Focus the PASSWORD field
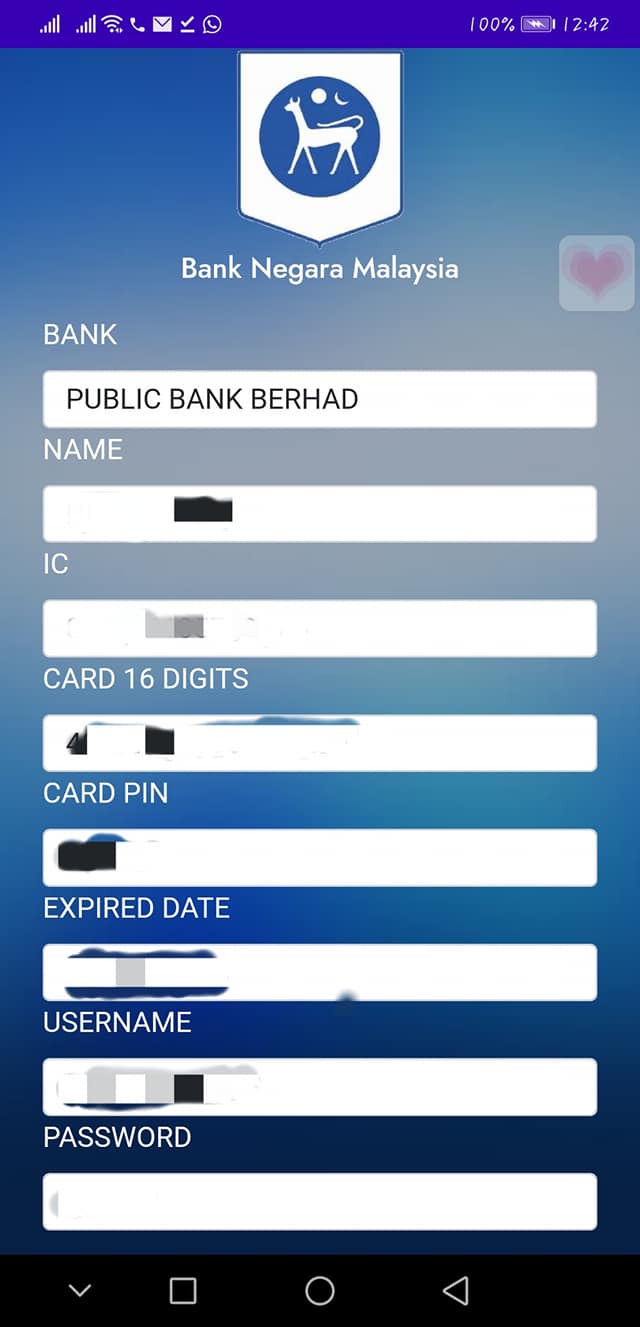This screenshot has height=1327, width=640. 320,1201
